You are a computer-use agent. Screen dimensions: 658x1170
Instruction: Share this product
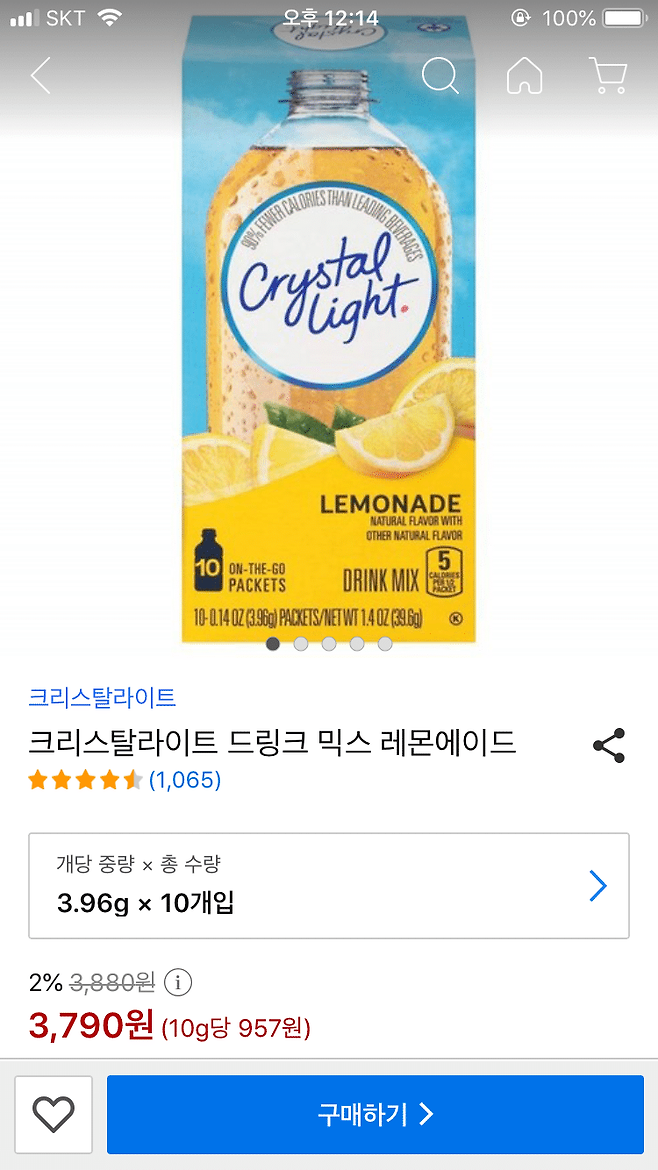(609, 746)
